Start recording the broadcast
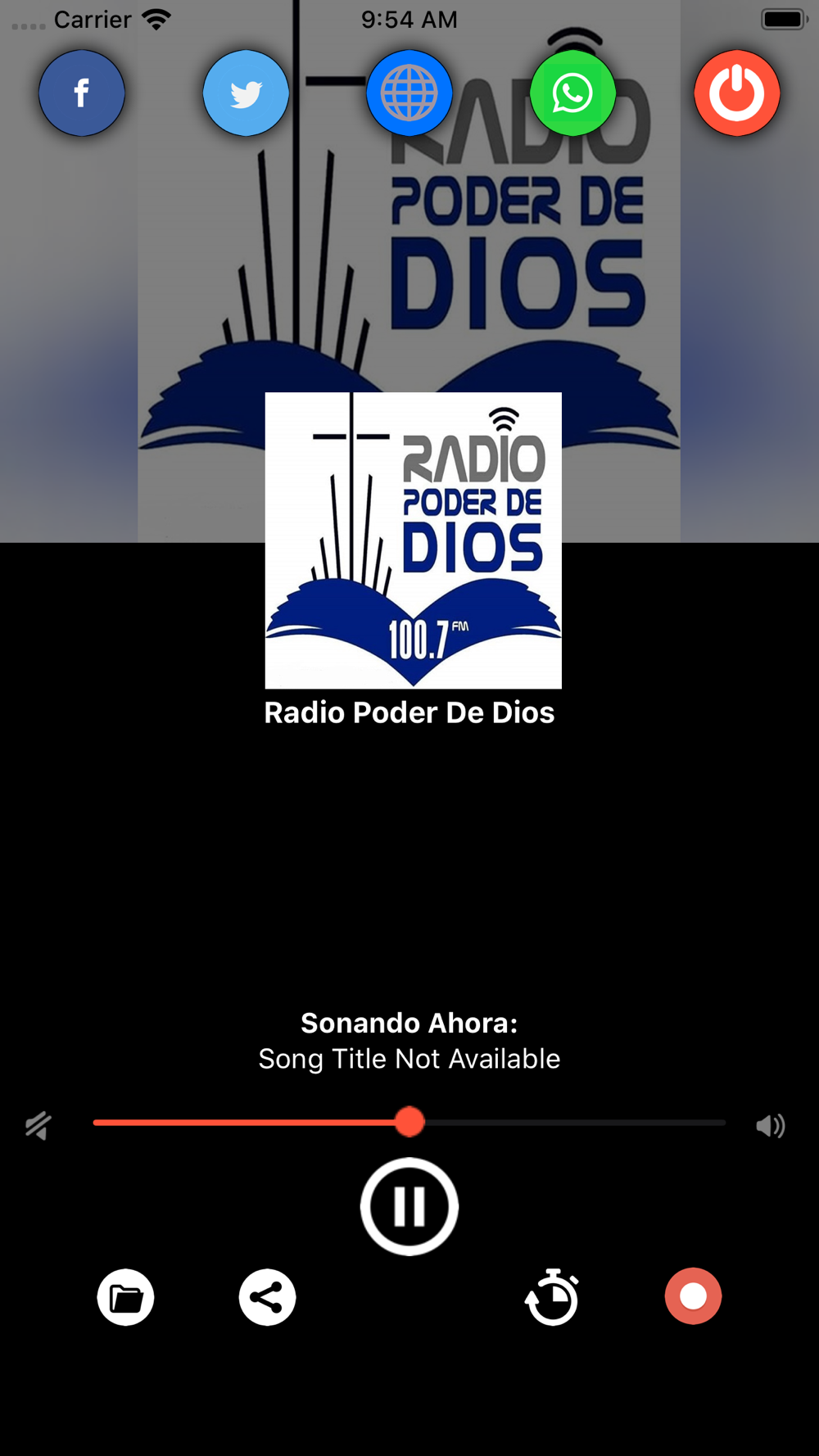The height and width of the screenshot is (1456, 819). [x=693, y=1296]
